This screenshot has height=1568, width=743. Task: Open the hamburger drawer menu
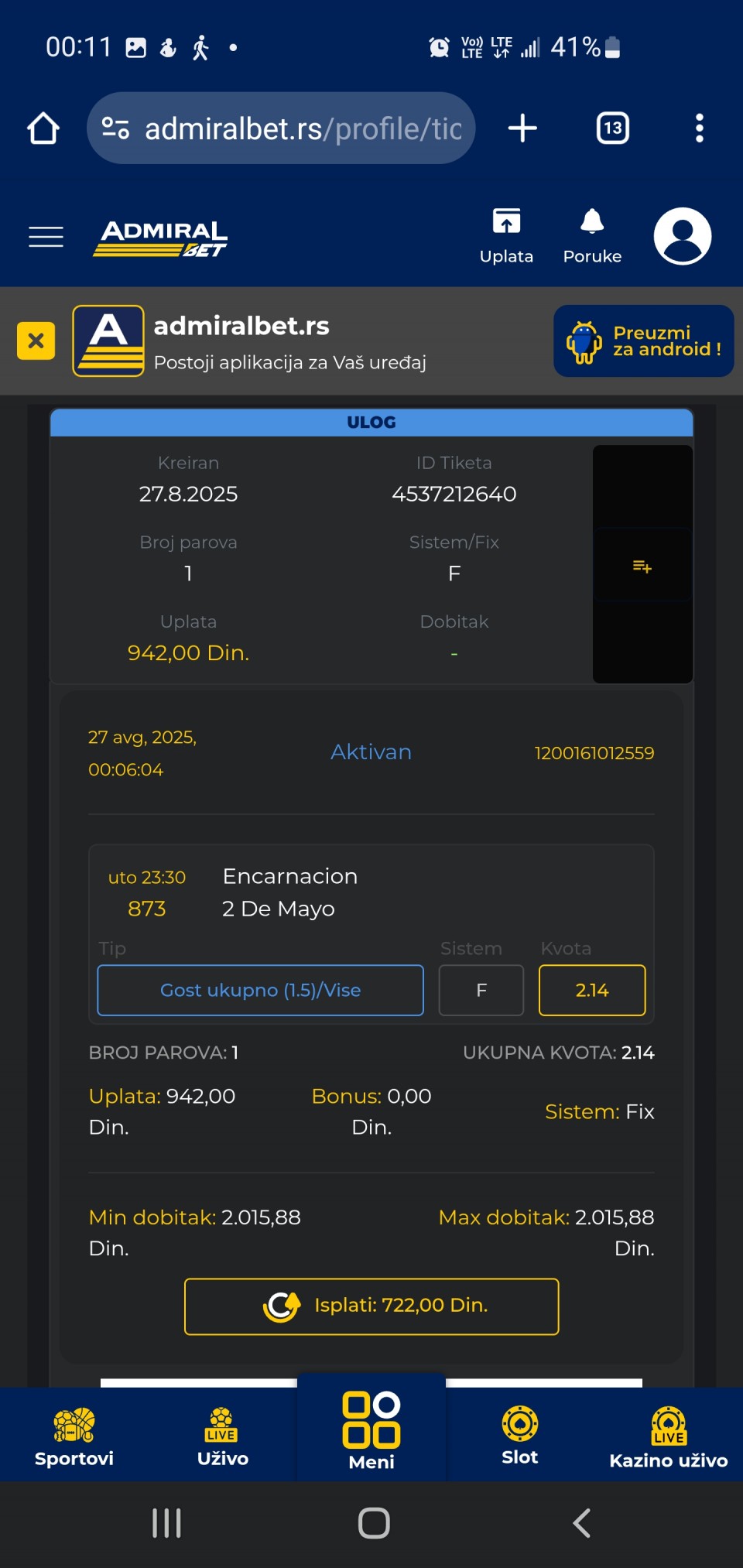click(46, 237)
